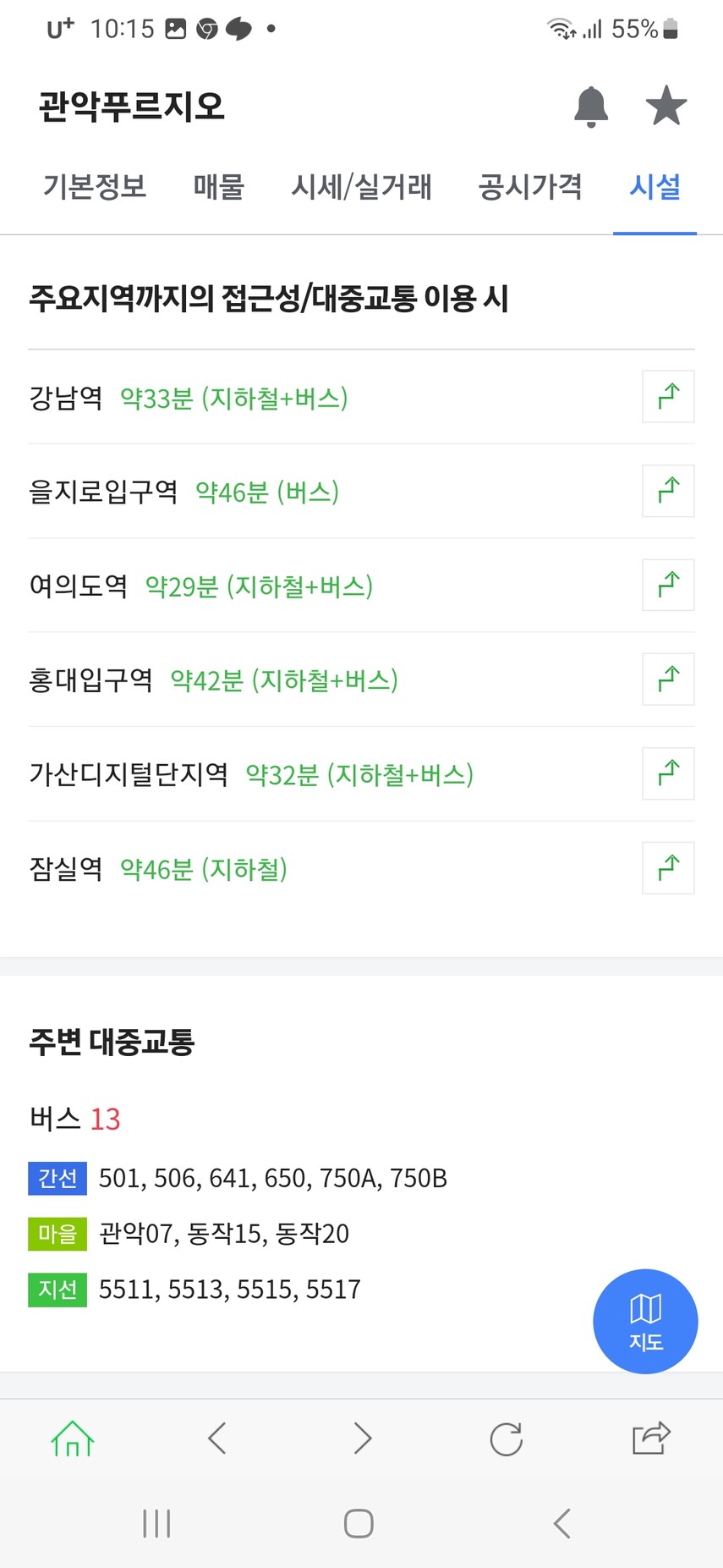Get directions to 가산디지털단지역
The height and width of the screenshot is (1568, 723).
(x=668, y=773)
